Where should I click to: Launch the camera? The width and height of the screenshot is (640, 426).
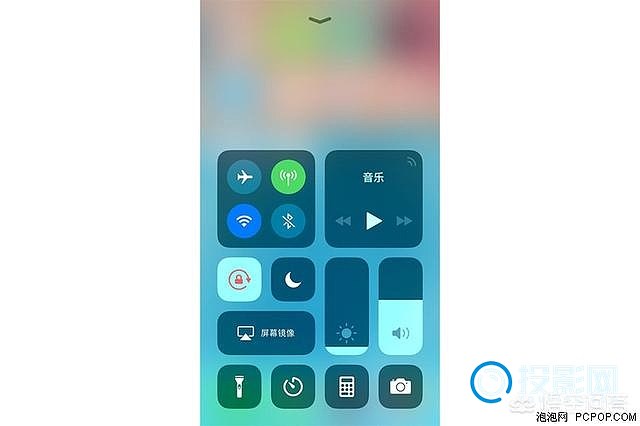pyautogui.click(x=400, y=387)
